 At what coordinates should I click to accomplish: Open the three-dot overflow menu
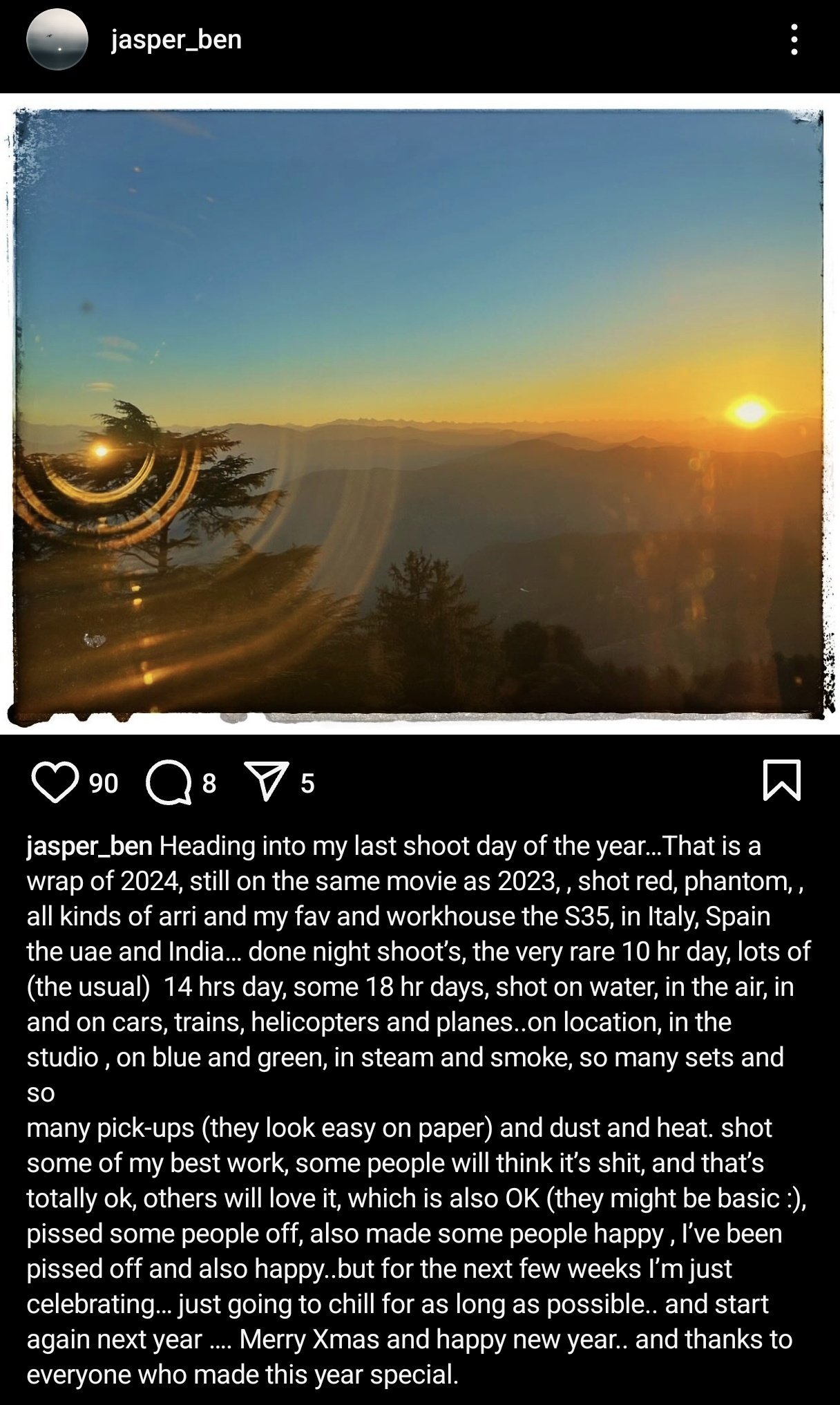[794, 39]
